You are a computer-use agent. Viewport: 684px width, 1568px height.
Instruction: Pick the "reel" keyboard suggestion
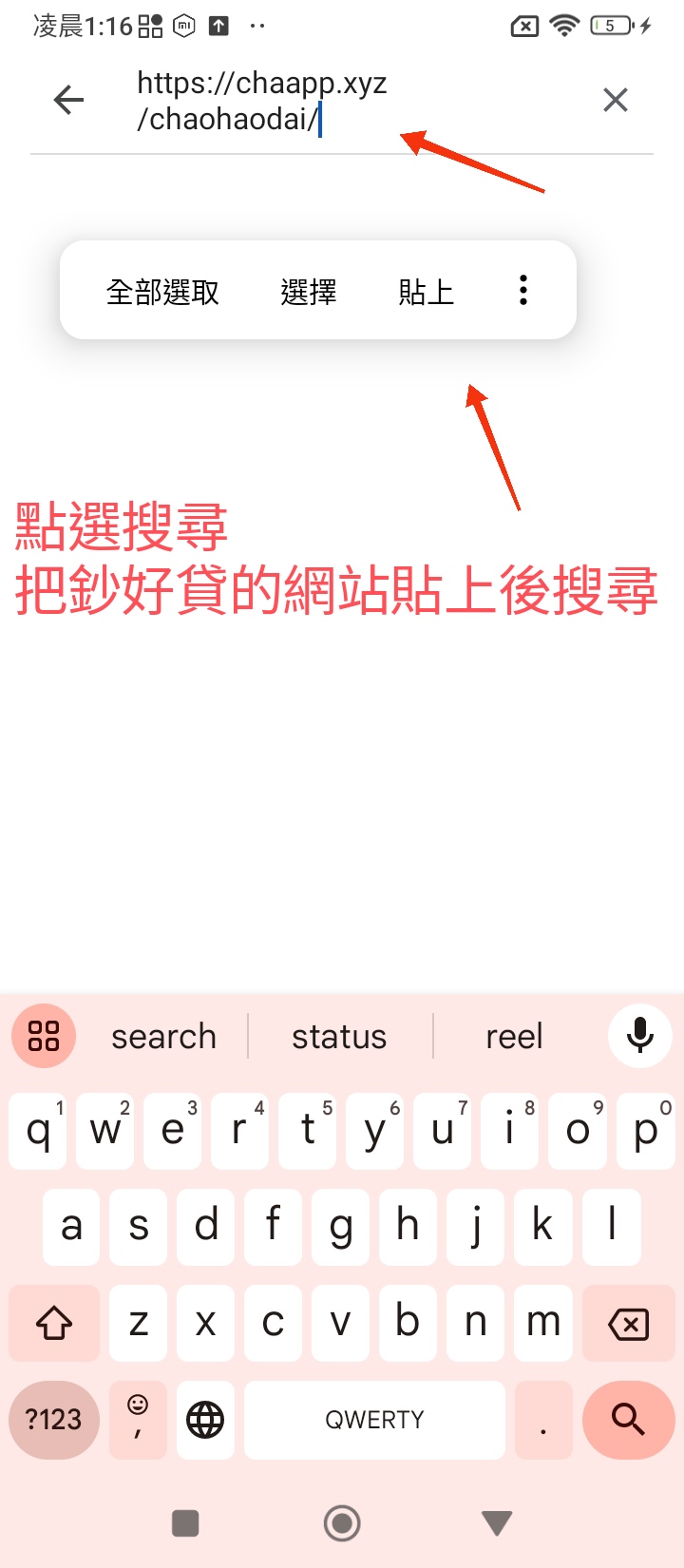pos(514,1036)
